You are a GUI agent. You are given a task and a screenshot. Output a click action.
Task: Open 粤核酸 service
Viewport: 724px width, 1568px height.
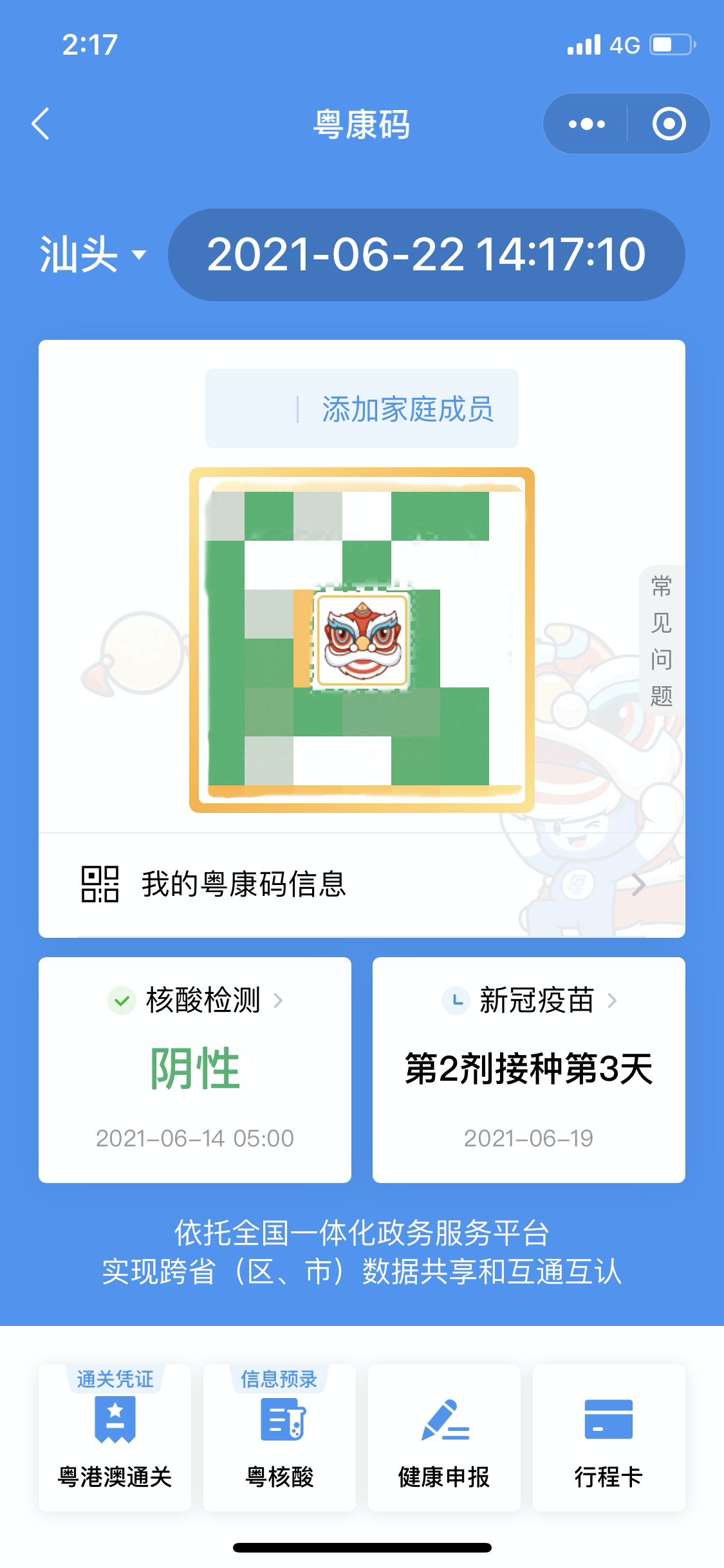tap(279, 1438)
